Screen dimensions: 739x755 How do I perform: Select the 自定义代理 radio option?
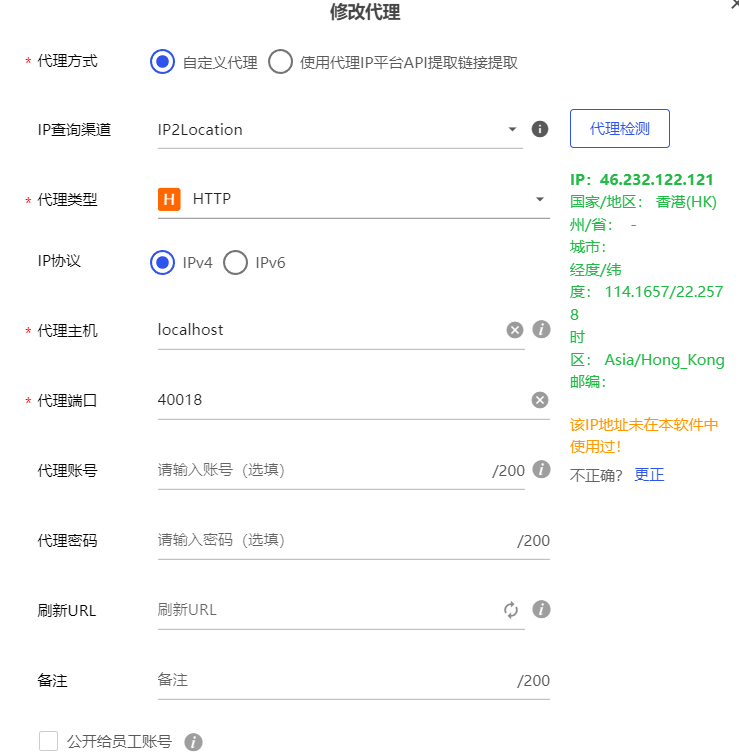pyautogui.click(x=161, y=61)
